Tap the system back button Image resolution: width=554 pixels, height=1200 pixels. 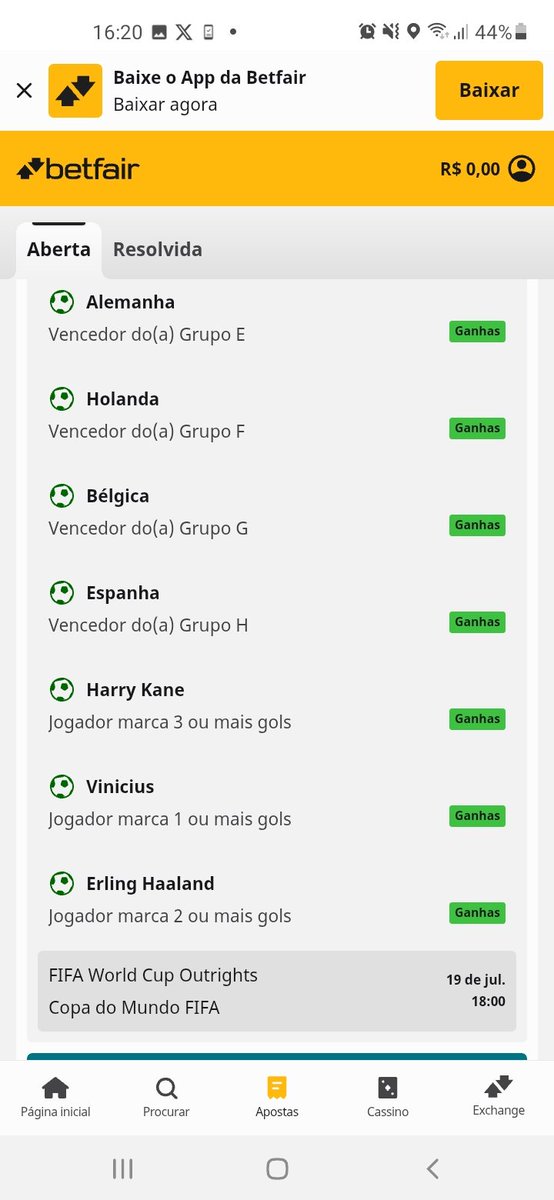[432, 1168]
